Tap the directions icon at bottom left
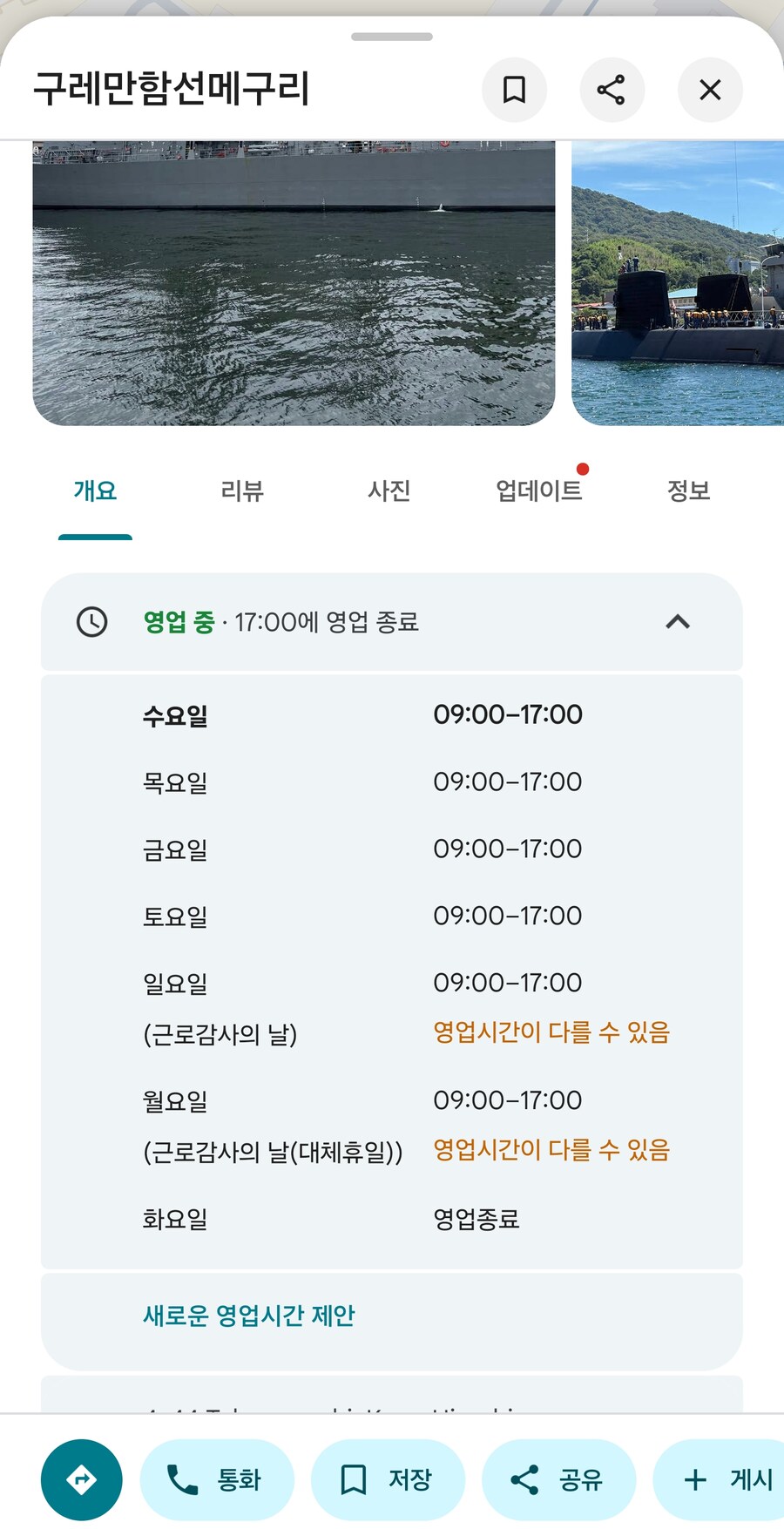The height and width of the screenshot is (1529, 784). click(81, 1478)
